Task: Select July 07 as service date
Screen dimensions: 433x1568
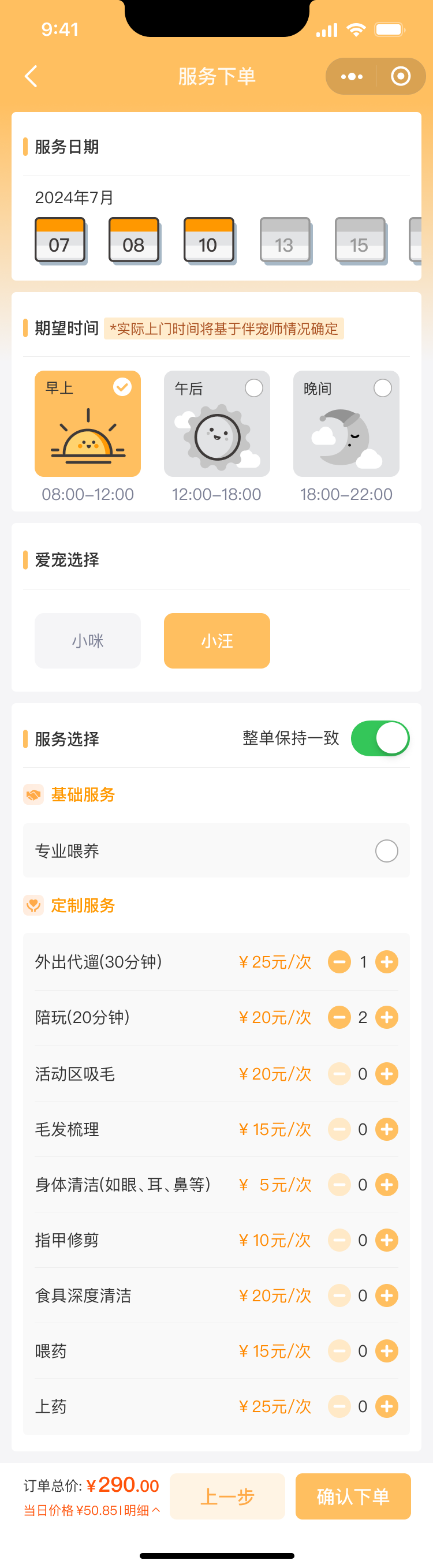Action: pos(59,240)
